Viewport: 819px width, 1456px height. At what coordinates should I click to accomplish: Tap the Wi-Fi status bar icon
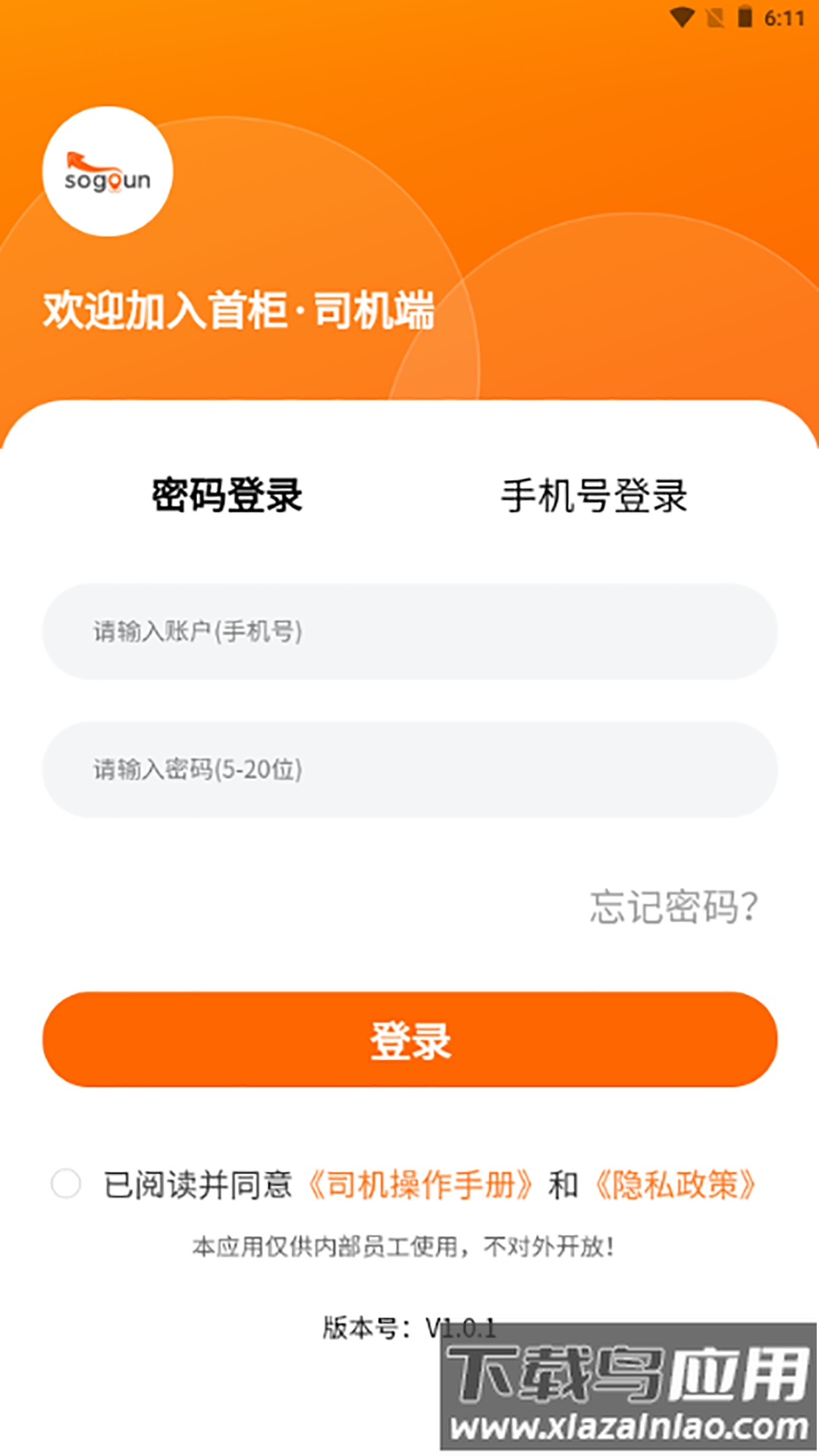(x=681, y=15)
